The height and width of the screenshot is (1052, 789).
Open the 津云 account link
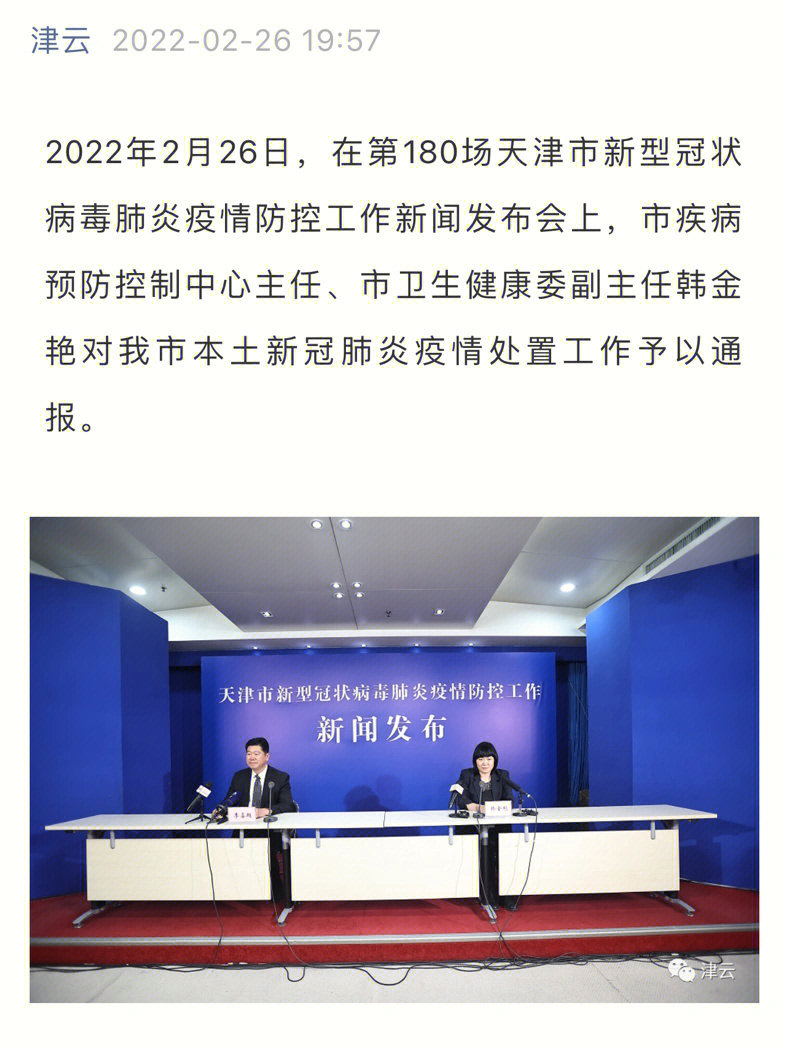click(61, 41)
